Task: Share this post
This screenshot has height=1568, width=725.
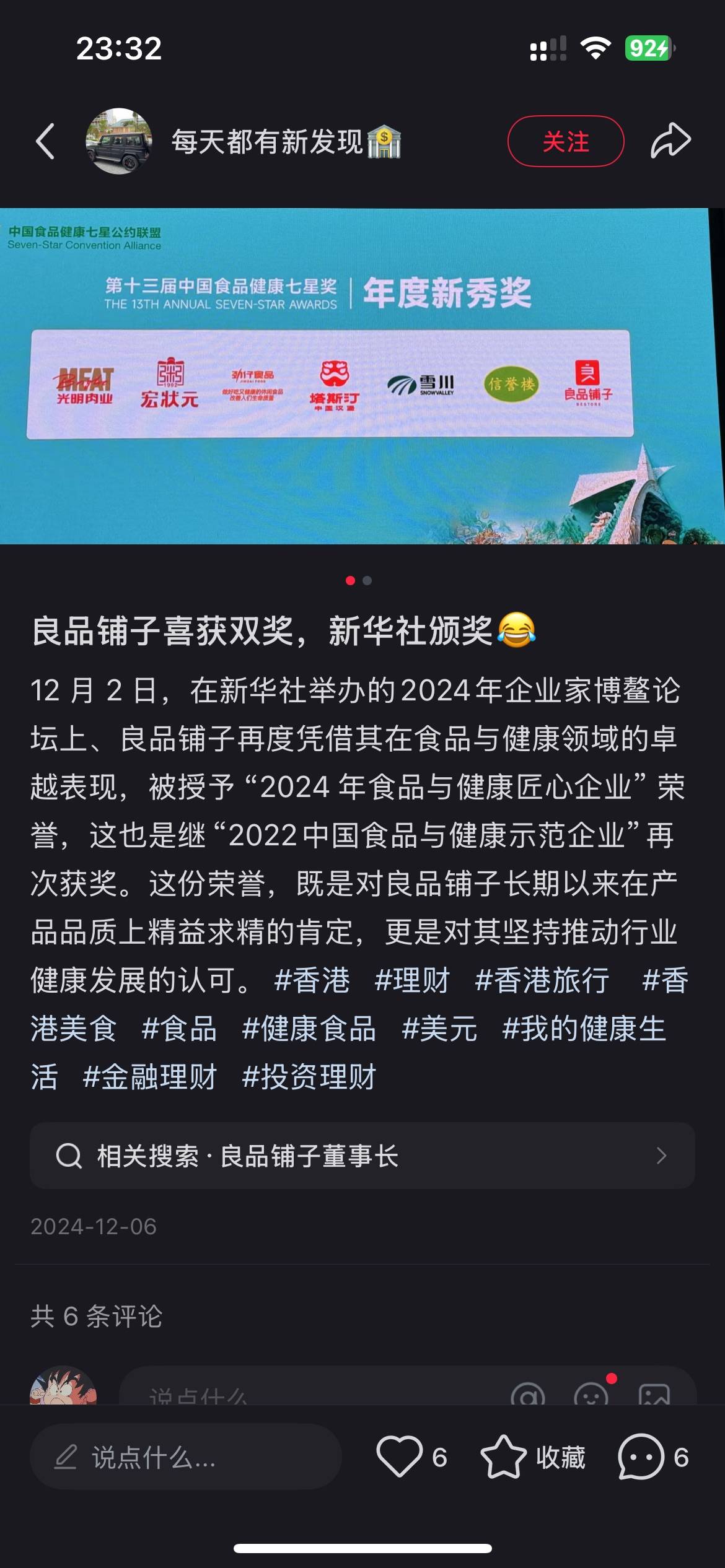Action: point(670,141)
